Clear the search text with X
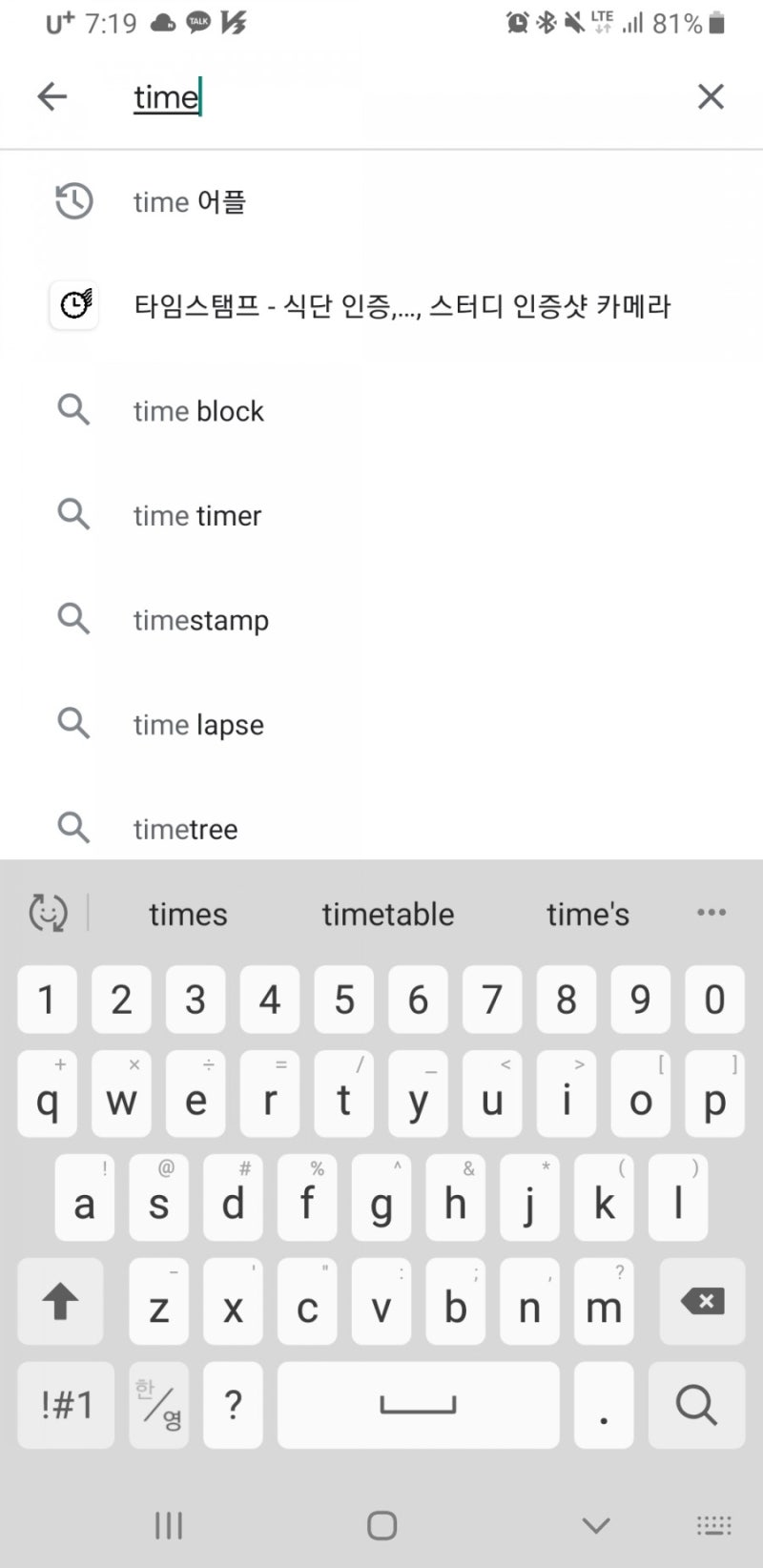This screenshot has height=1568, width=763. 711,96
